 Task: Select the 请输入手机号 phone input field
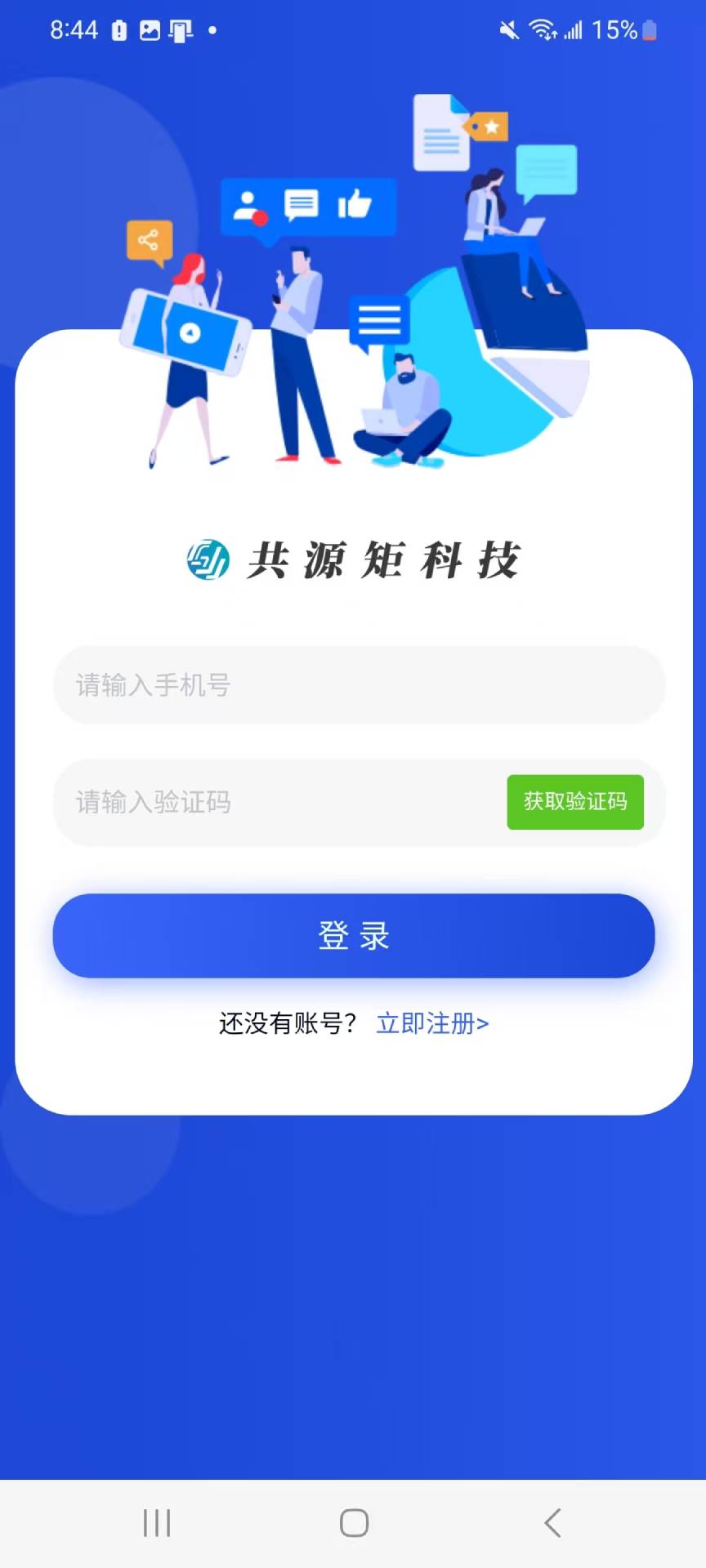[353, 685]
